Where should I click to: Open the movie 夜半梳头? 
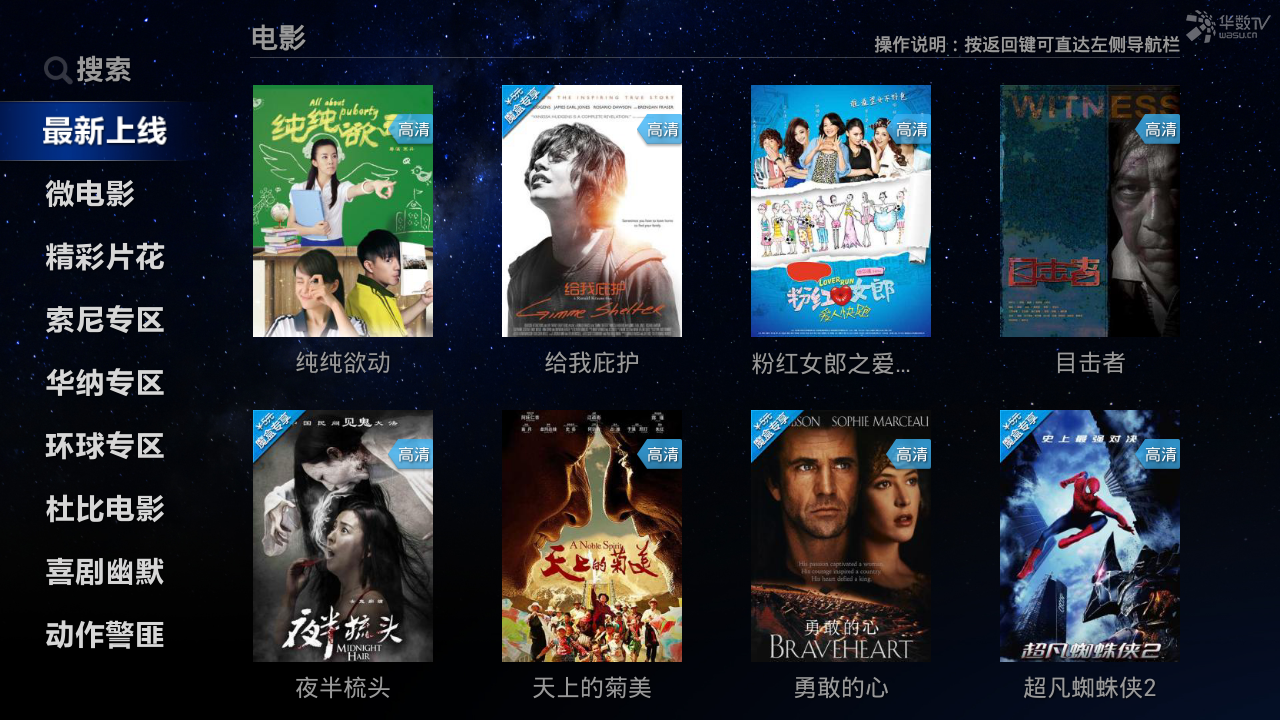[343, 536]
